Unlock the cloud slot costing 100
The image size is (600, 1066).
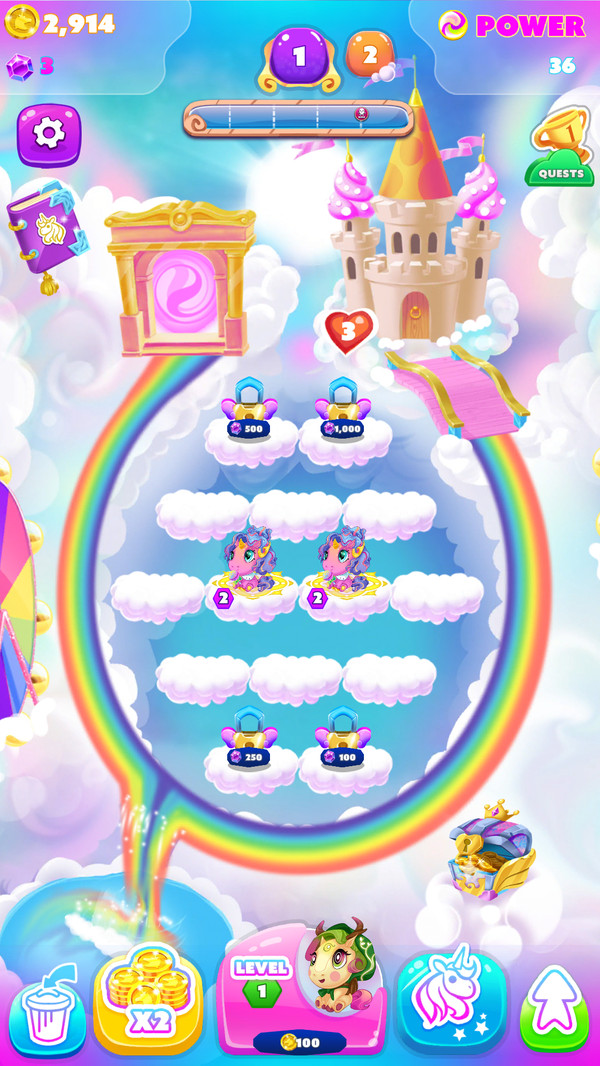click(x=343, y=745)
